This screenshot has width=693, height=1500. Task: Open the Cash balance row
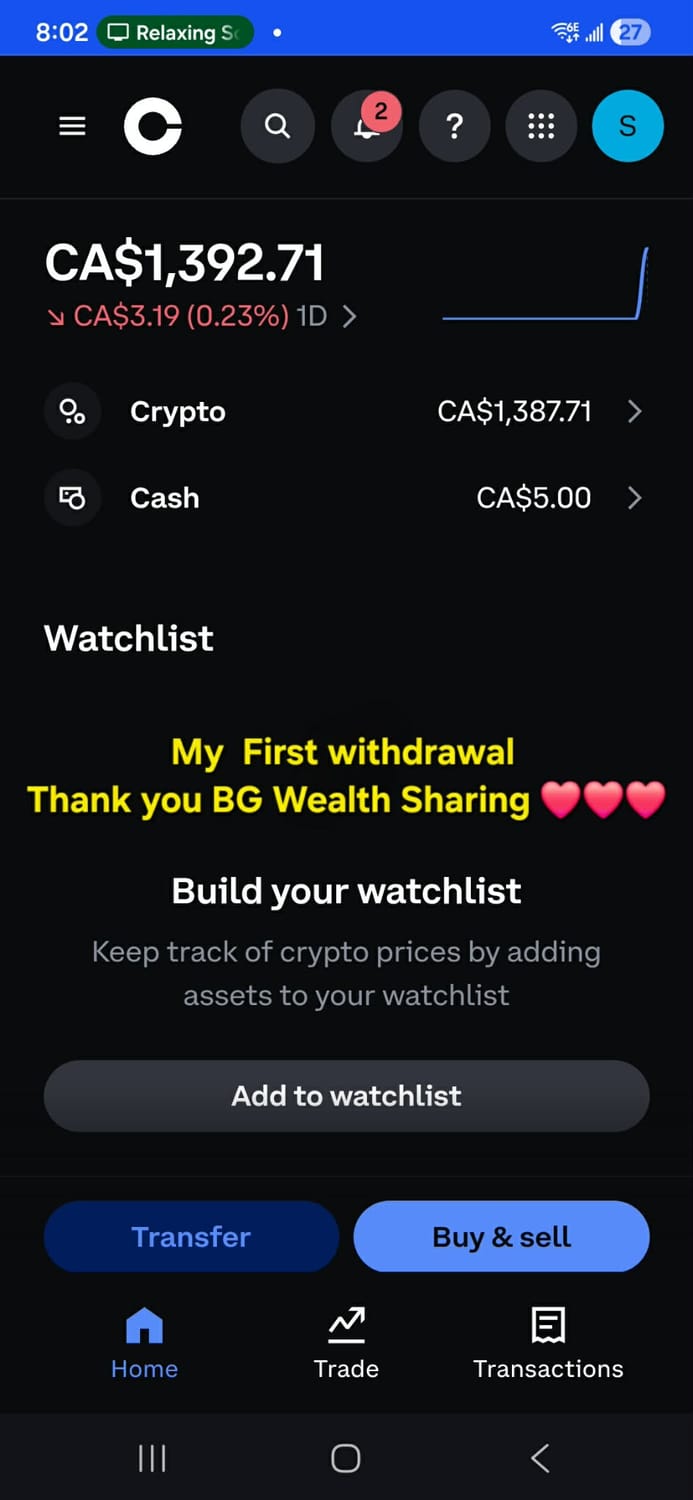tap(346, 498)
